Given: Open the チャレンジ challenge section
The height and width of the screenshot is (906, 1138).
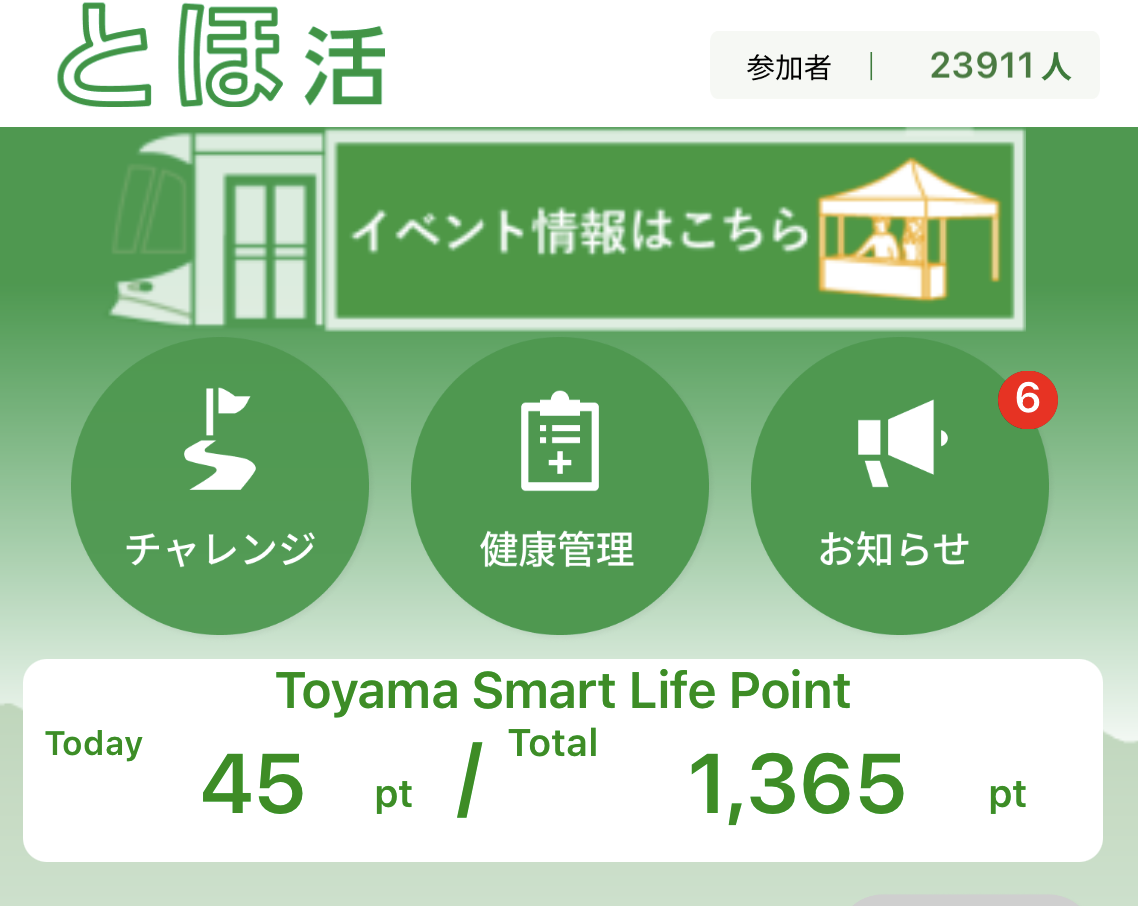Looking at the screenshot, I should point(220,486).
